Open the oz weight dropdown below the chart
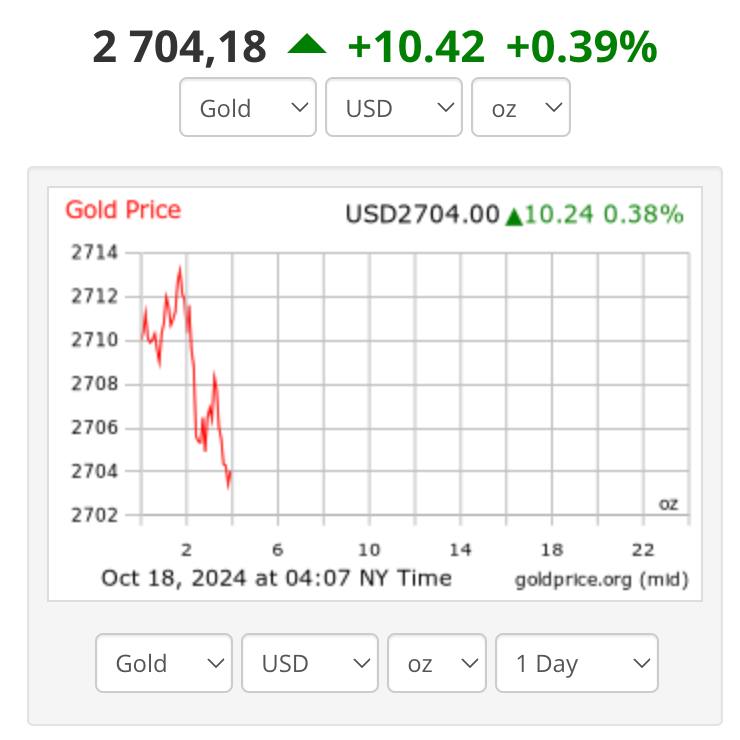 pos(436,663)
